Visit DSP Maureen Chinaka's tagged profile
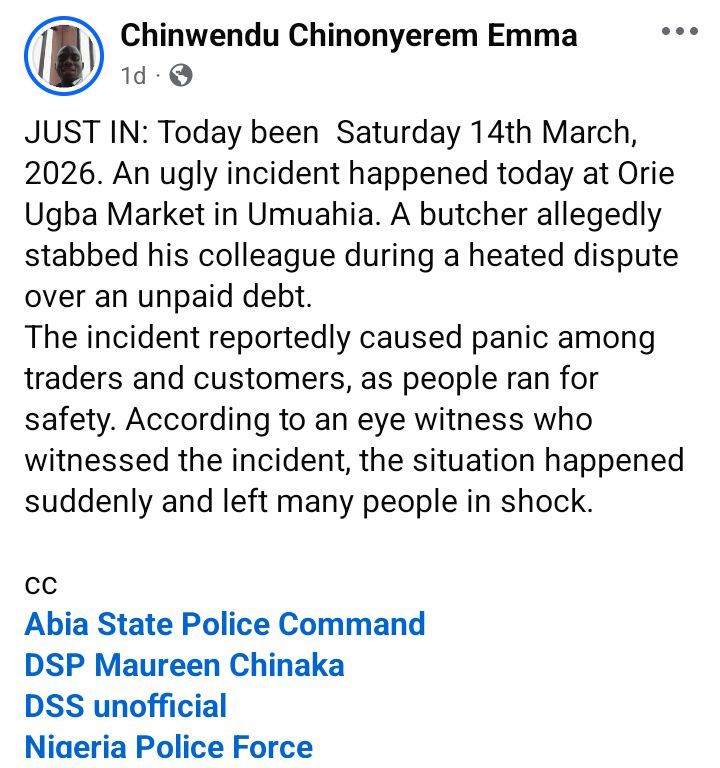720x768 pixels. 184,665
